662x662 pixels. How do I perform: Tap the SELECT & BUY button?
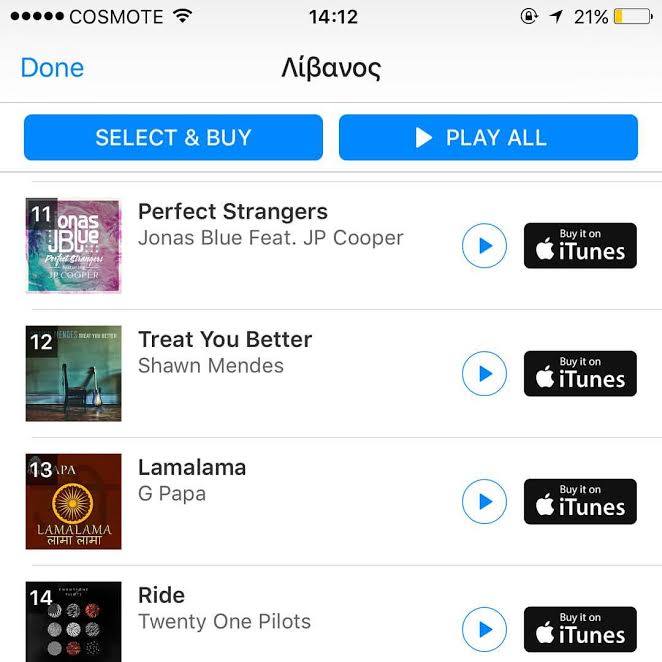click(173, 138)
